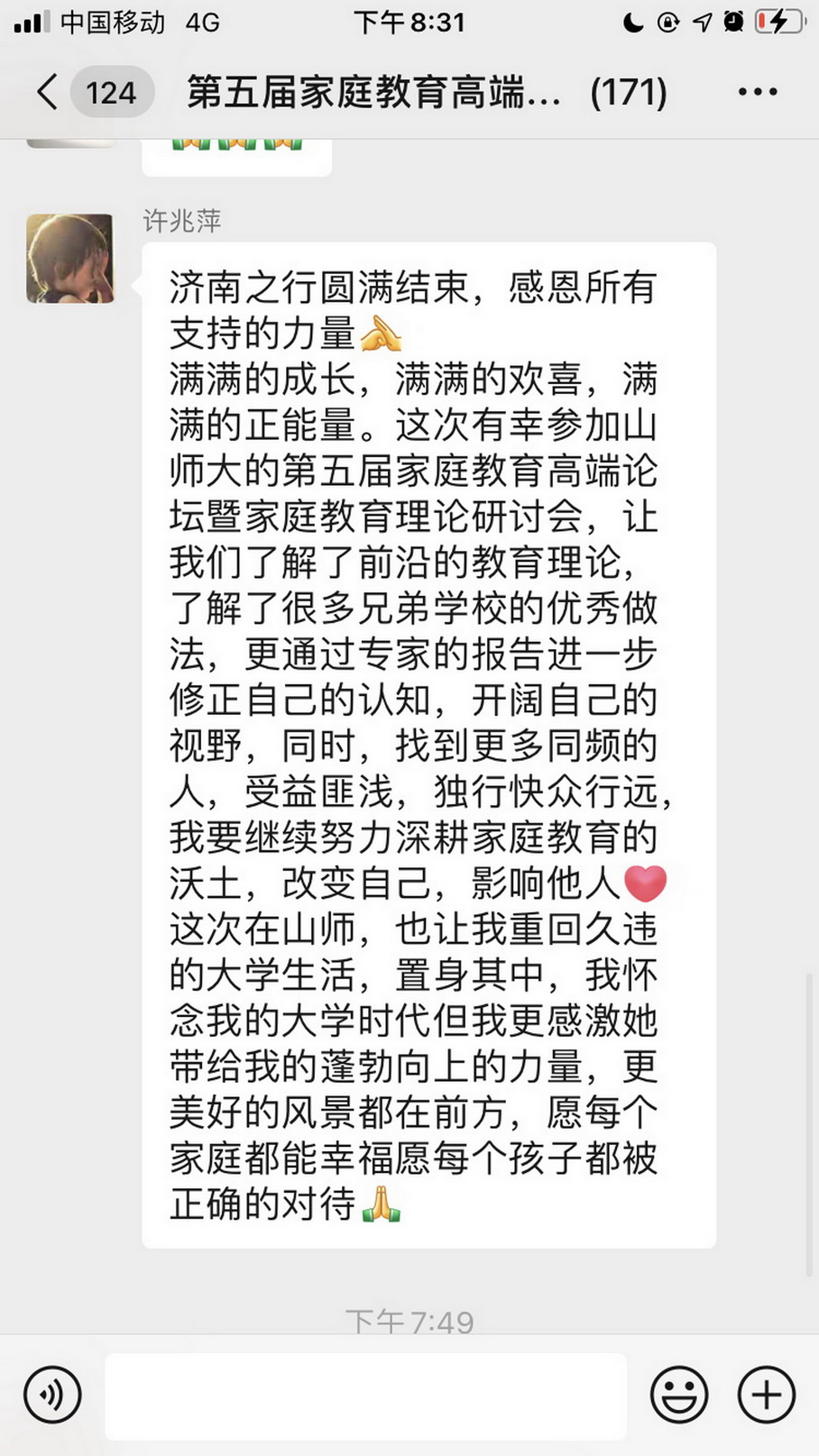Switch to voice message input
This screenshot has width=819, height=1456.
(x=52, y=1395)
